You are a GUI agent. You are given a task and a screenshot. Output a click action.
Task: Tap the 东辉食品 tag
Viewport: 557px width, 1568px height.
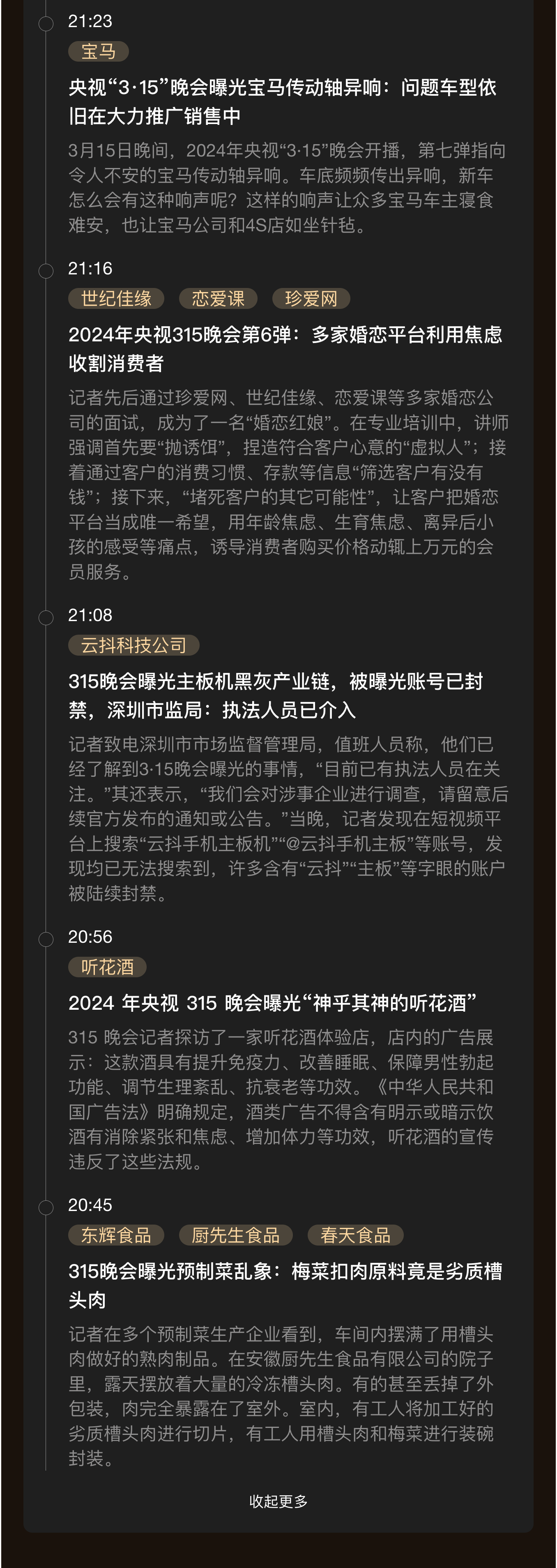coord(116,1235)
